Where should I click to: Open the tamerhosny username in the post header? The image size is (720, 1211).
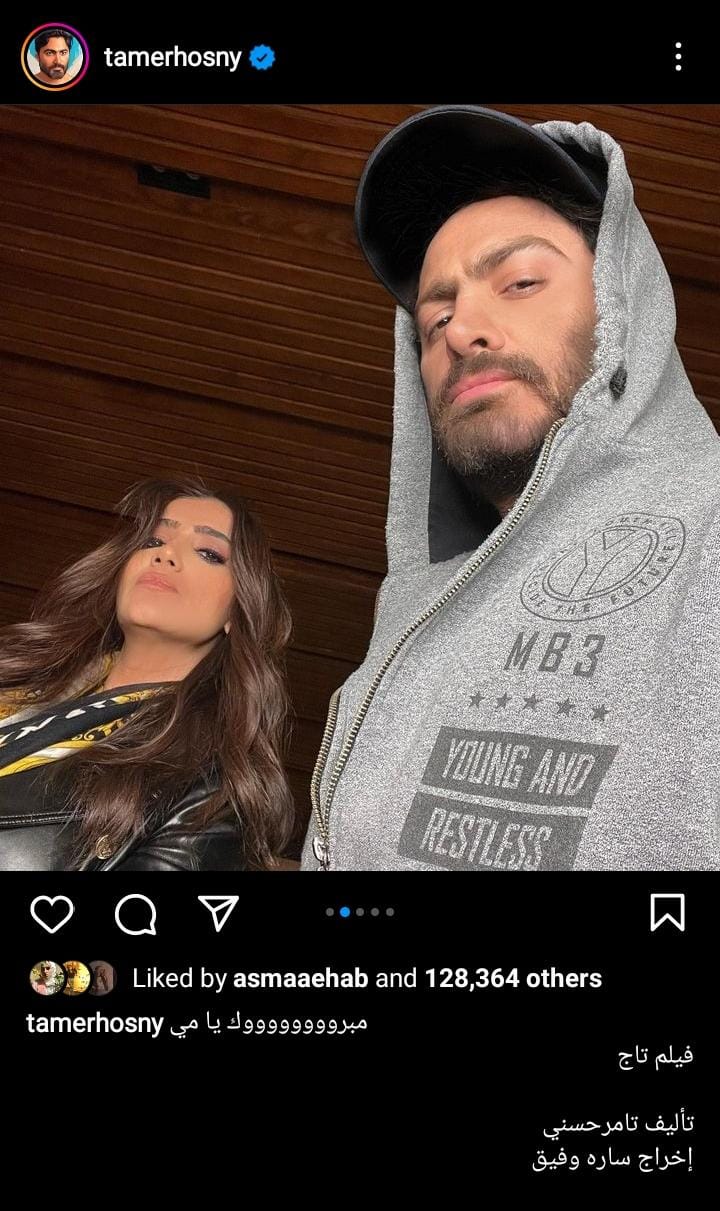tap(172, 57)
